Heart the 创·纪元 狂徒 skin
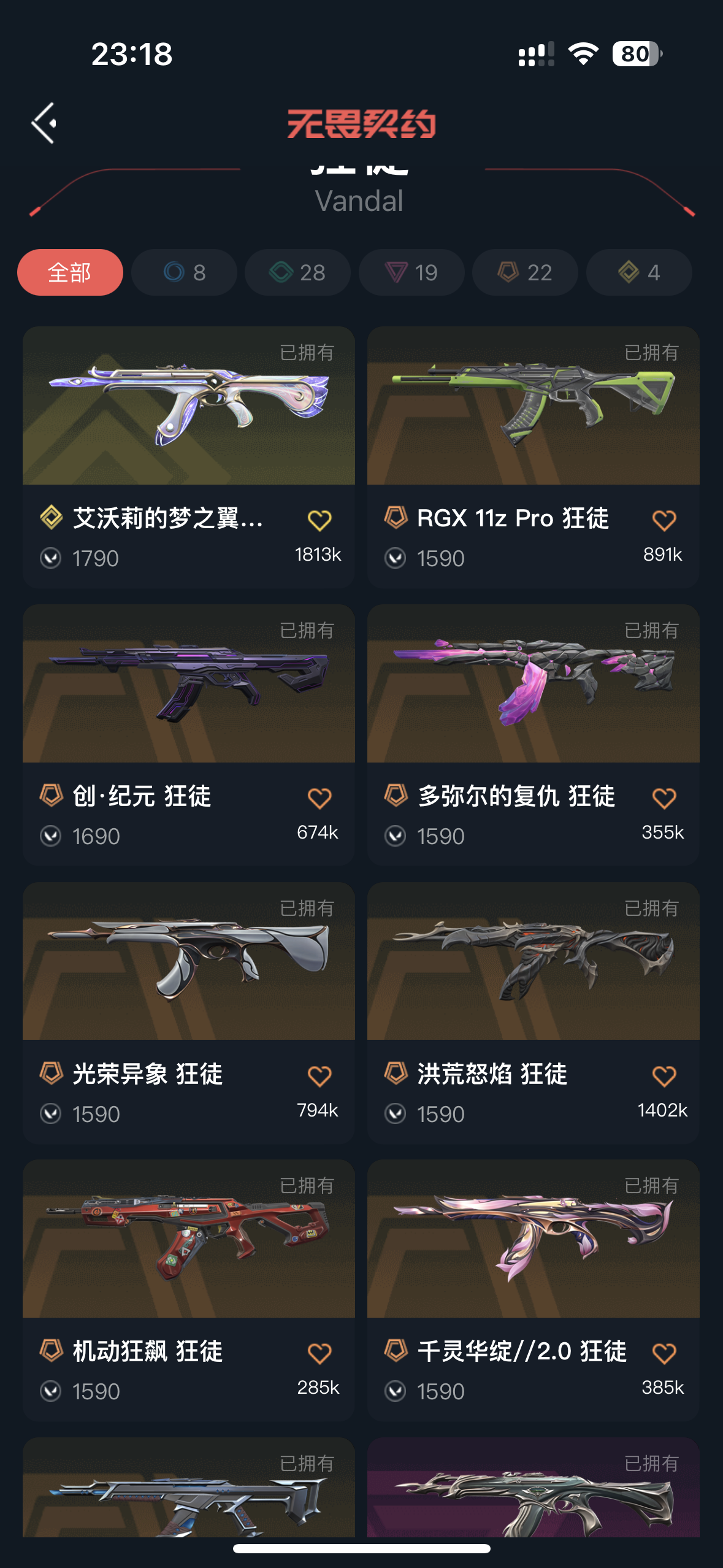The height and width of the screenshot is (1568, 723). (319, 798)
